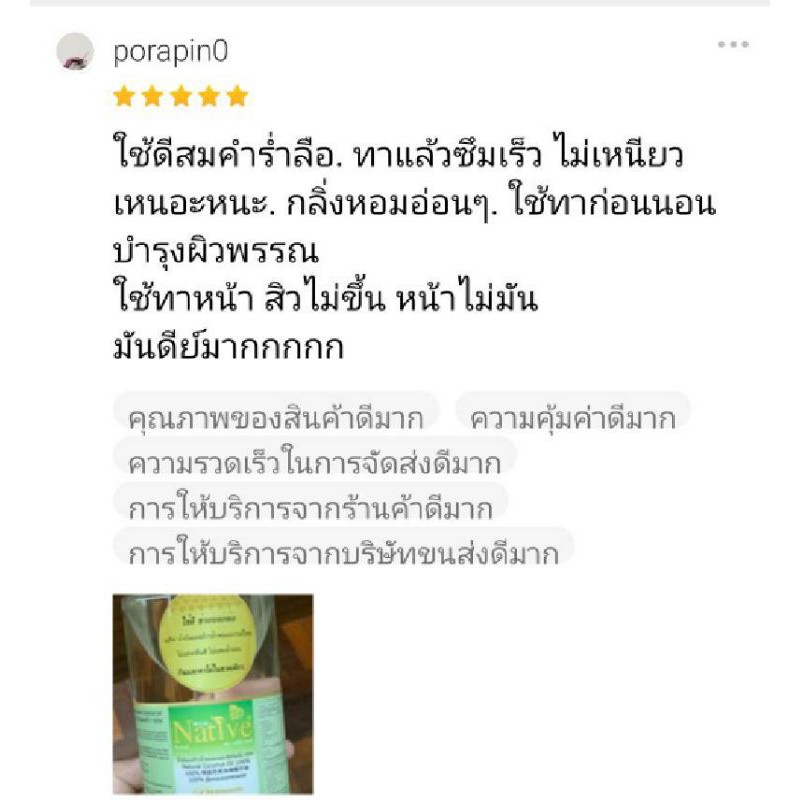View the Native bottle review photo
This screenshot has width=800, height=800.
212,693
